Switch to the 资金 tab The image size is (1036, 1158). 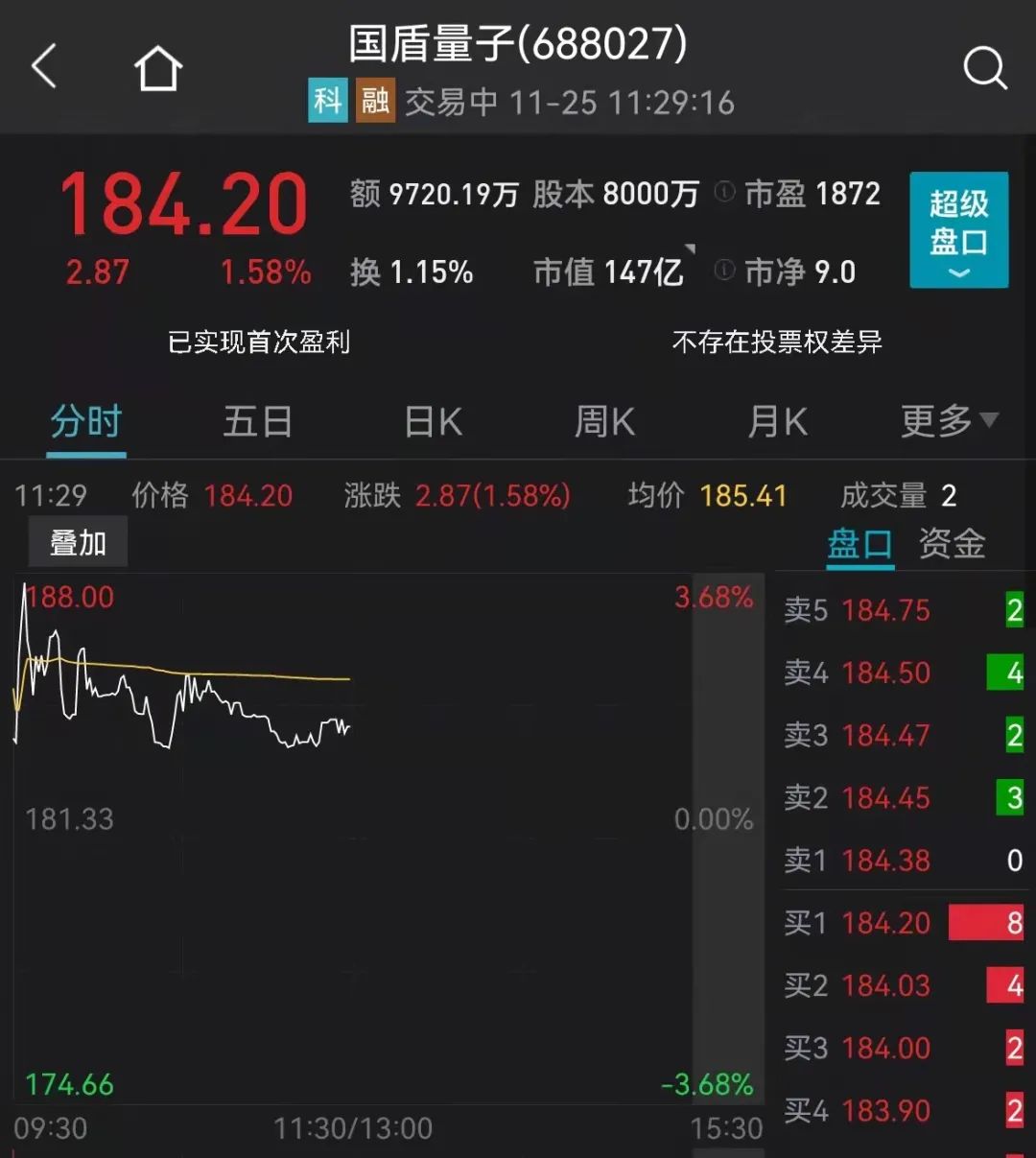click(952, 545)
